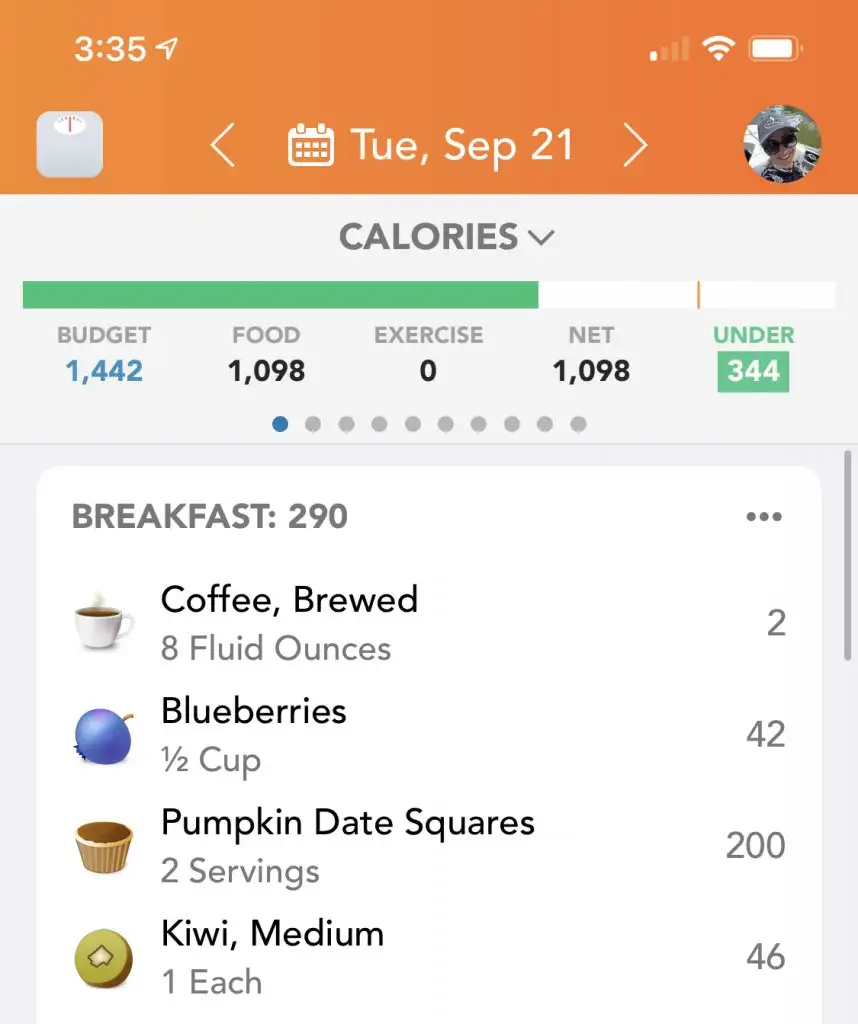Go to the next day
This screenshot has height=1024, width=858.
[635, 146]
